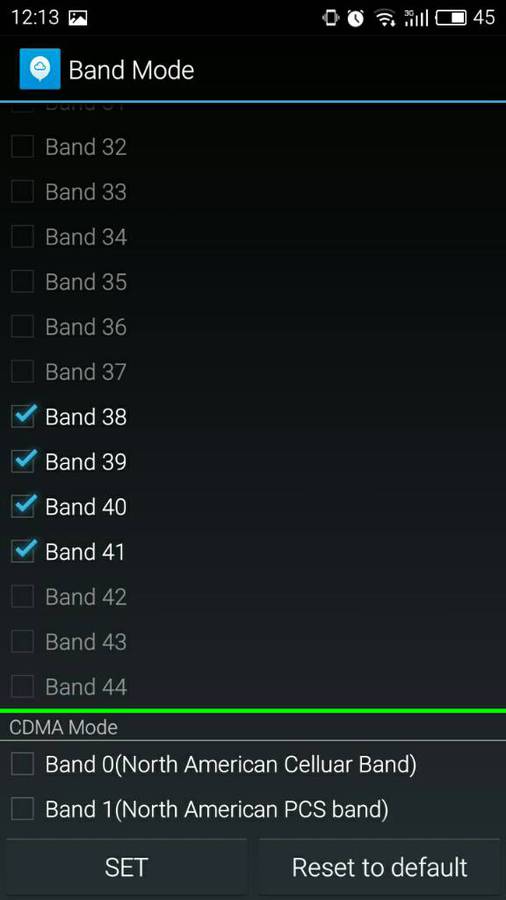Screen dimensions: 506x900
Task: Tap the SET button
Action: [126, 867]
